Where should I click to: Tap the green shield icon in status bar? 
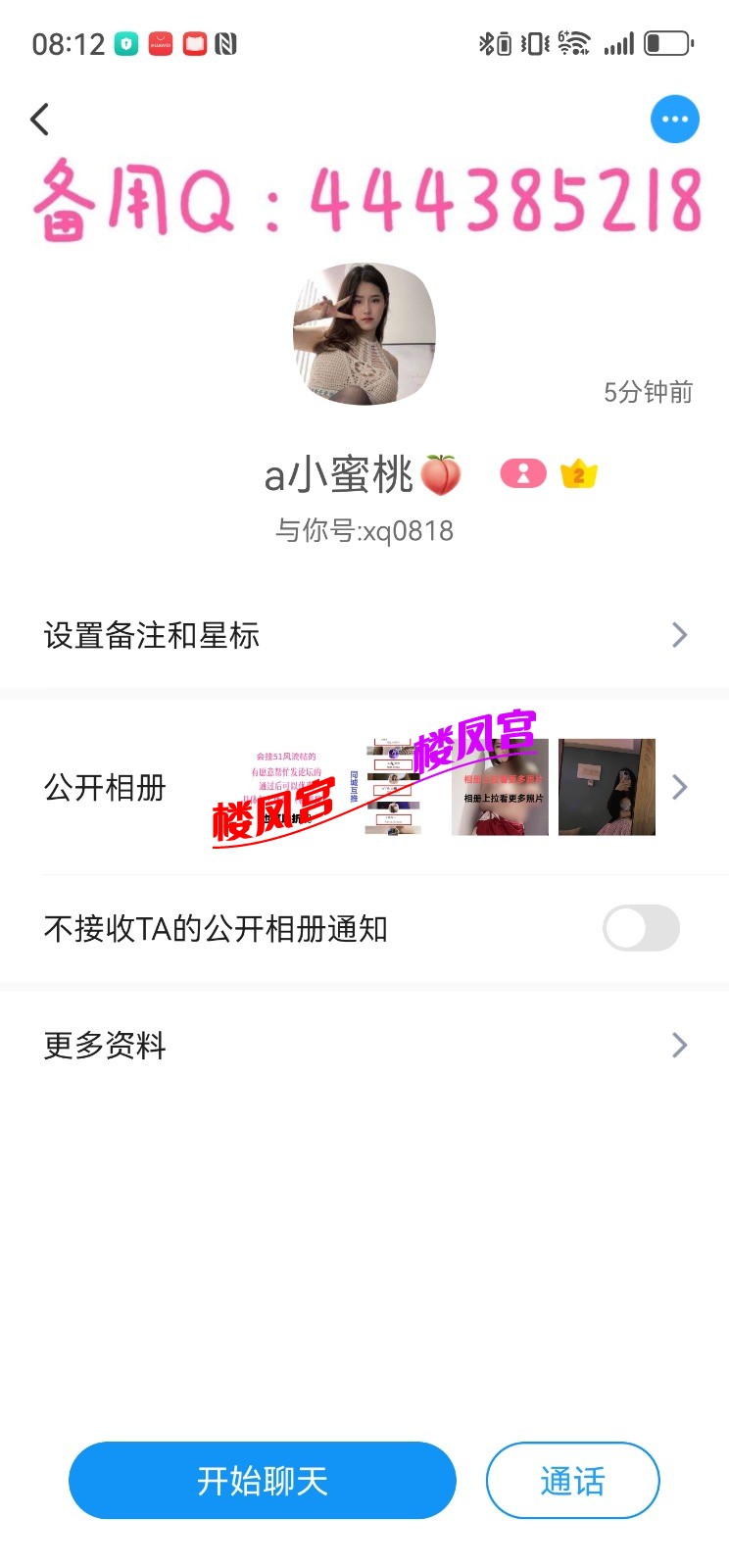click(x=123, y=43)
